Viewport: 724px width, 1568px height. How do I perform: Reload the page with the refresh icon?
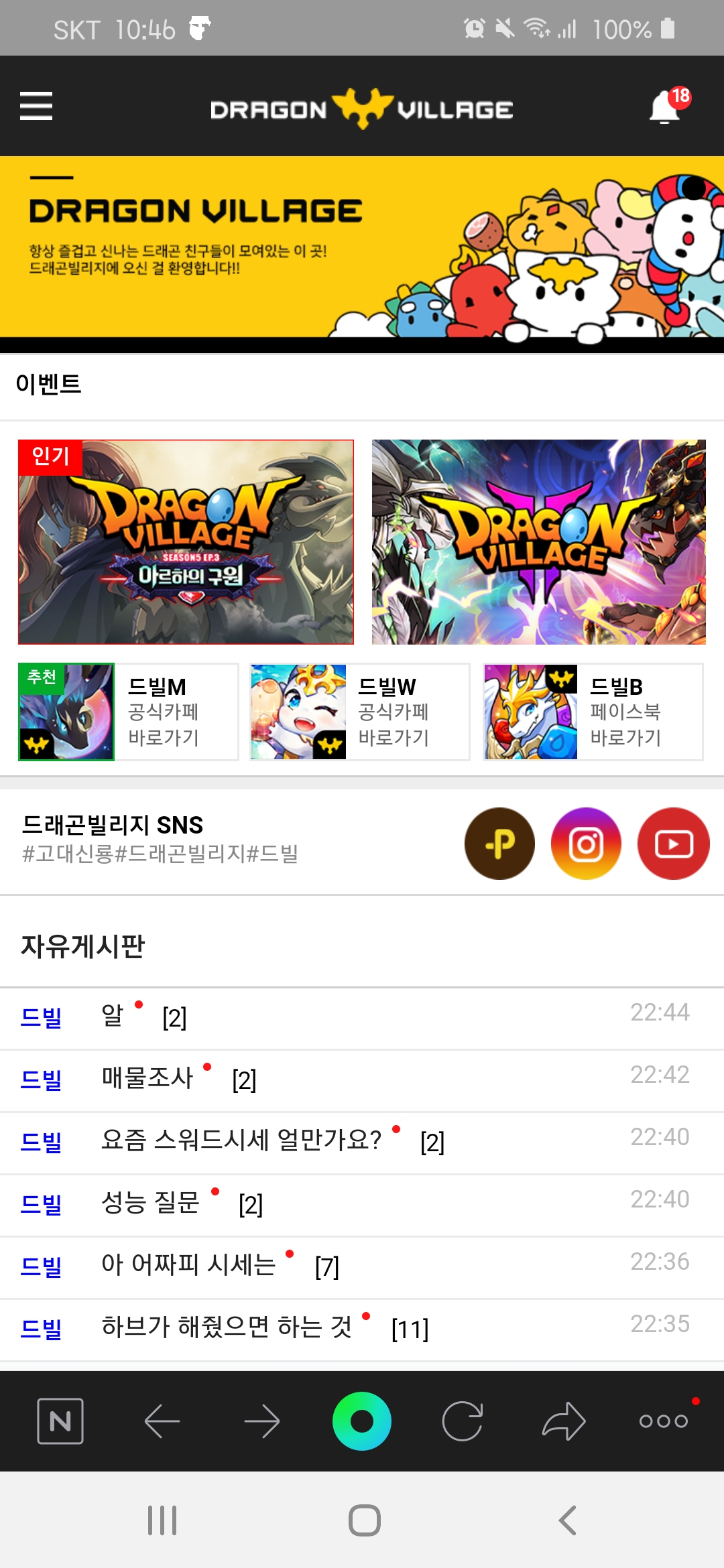tap(463, 1421)
